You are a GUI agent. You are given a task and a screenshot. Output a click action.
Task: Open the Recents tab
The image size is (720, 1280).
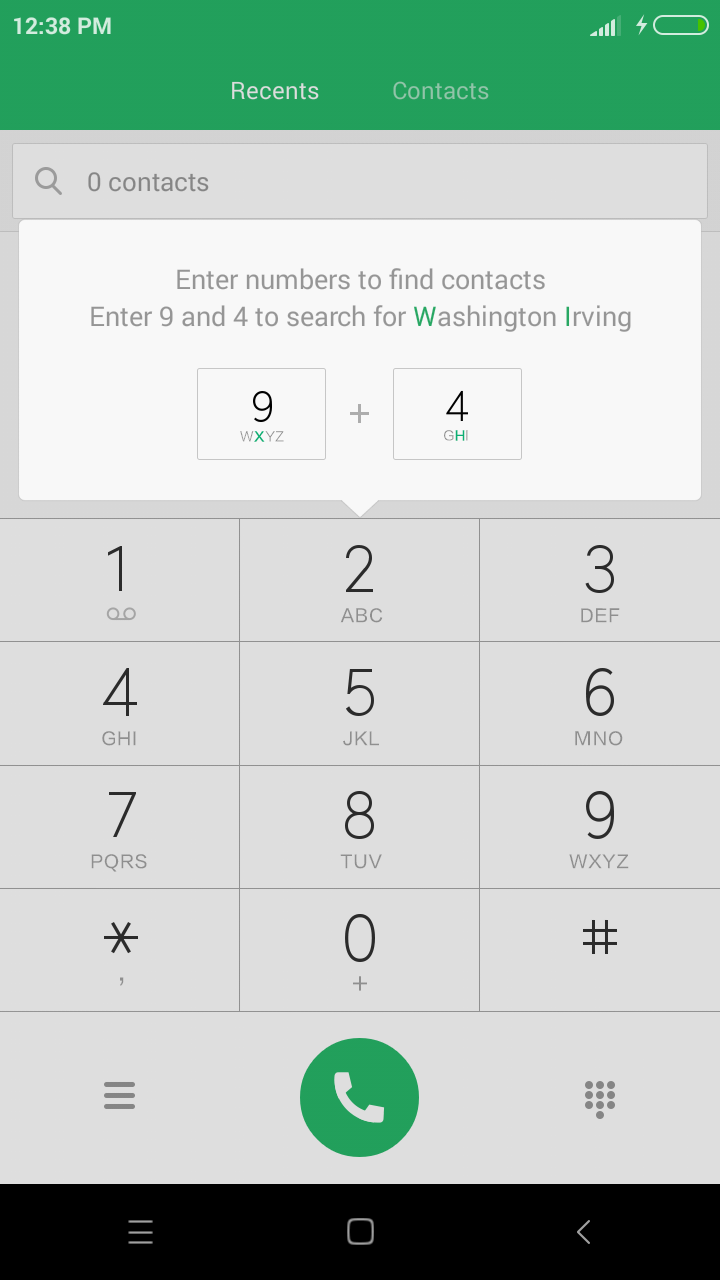274,90
